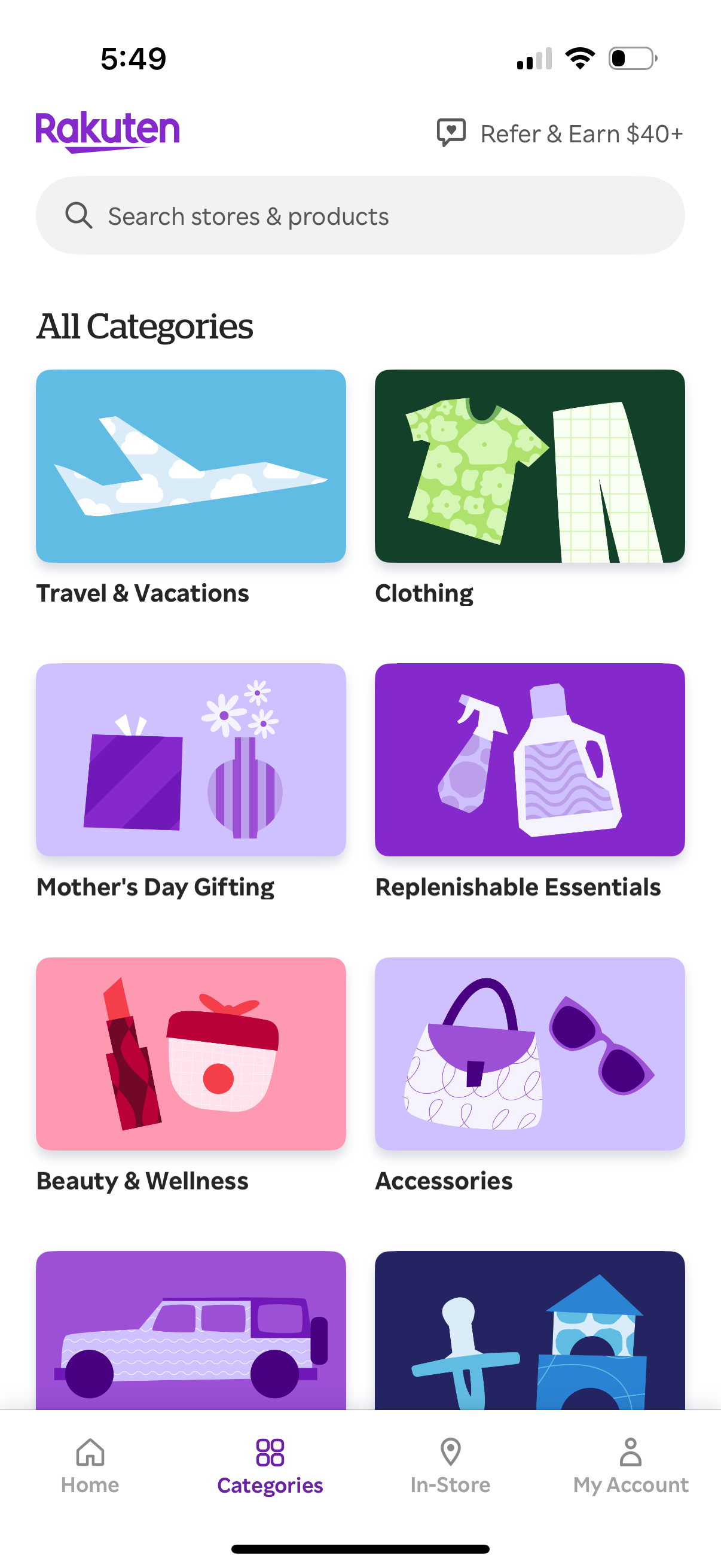Tap the Rakuten logo
This screenshot has width=721, height=1568.
coord(108,129)
